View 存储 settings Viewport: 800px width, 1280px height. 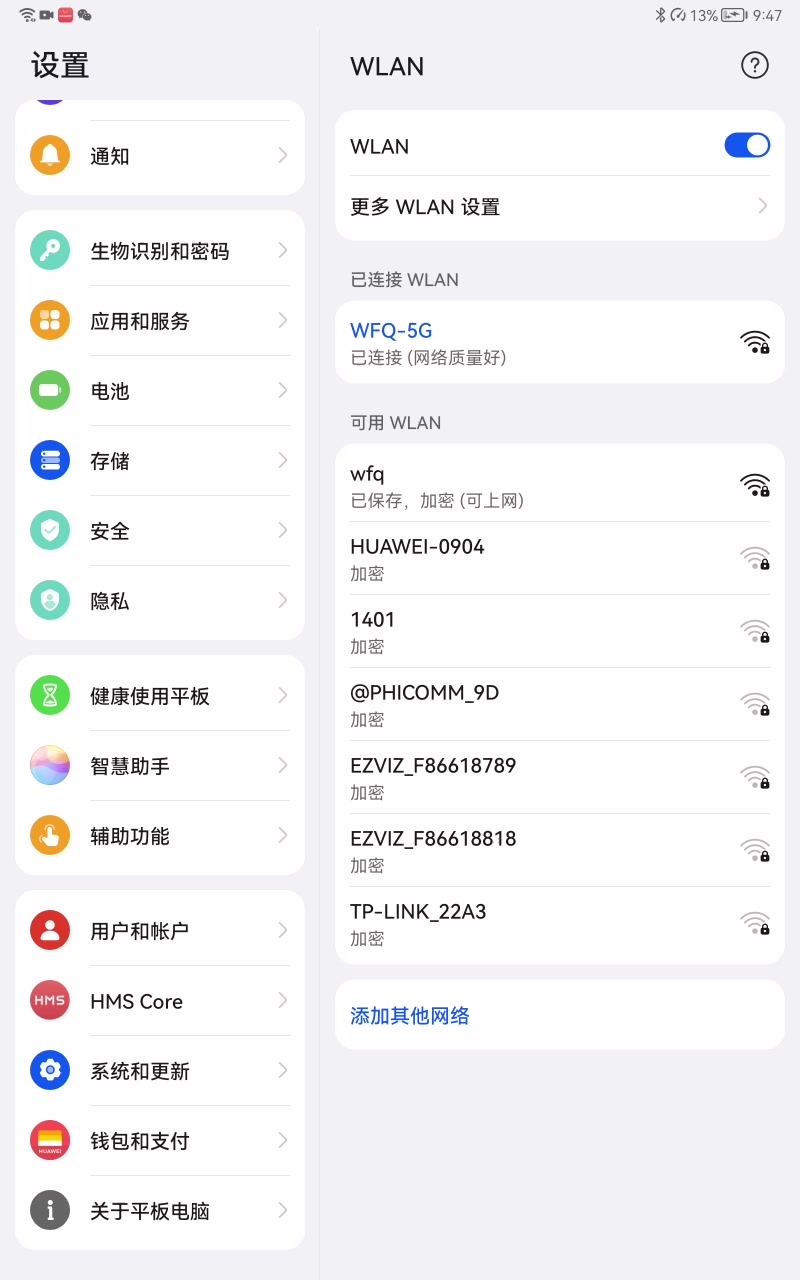point(160,461)
